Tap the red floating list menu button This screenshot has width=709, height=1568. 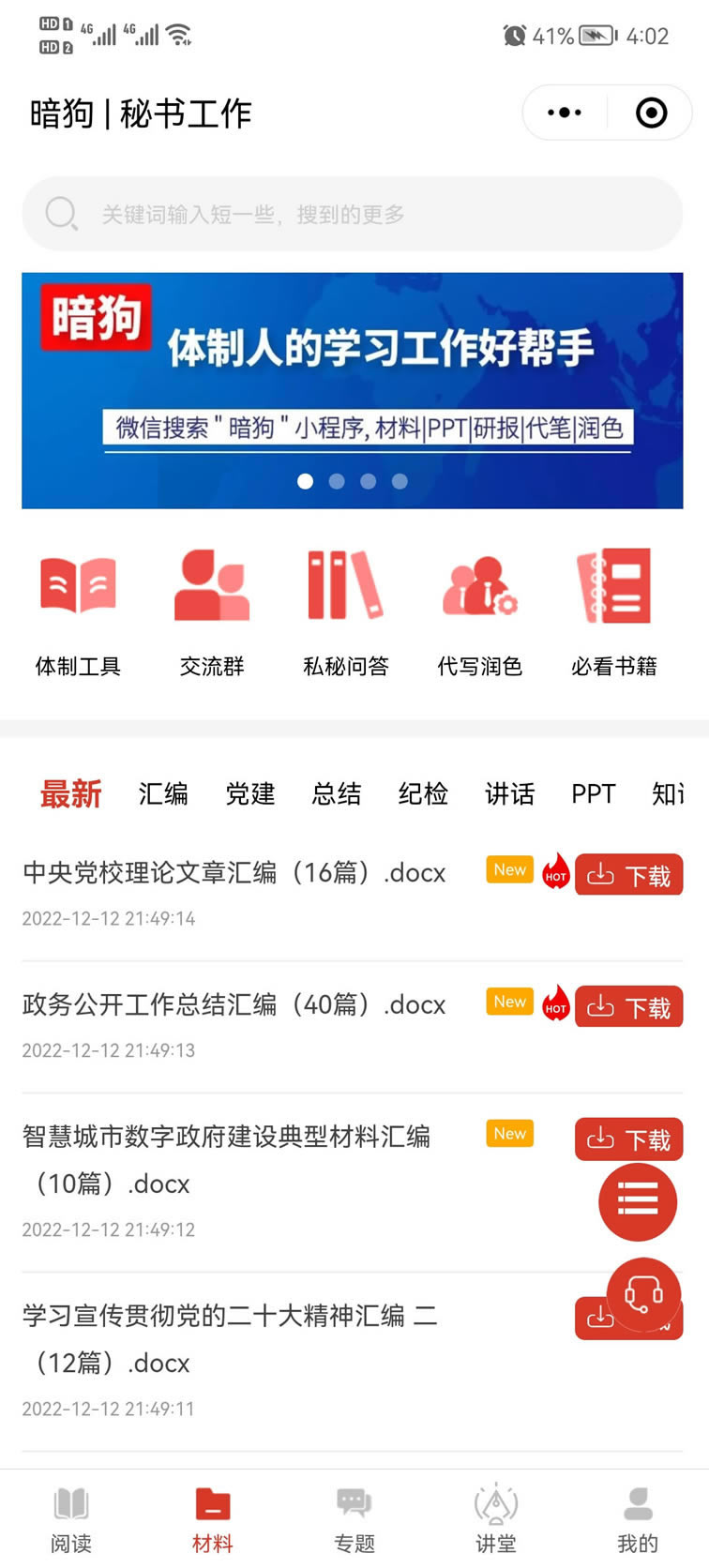tap(638, 1201)
